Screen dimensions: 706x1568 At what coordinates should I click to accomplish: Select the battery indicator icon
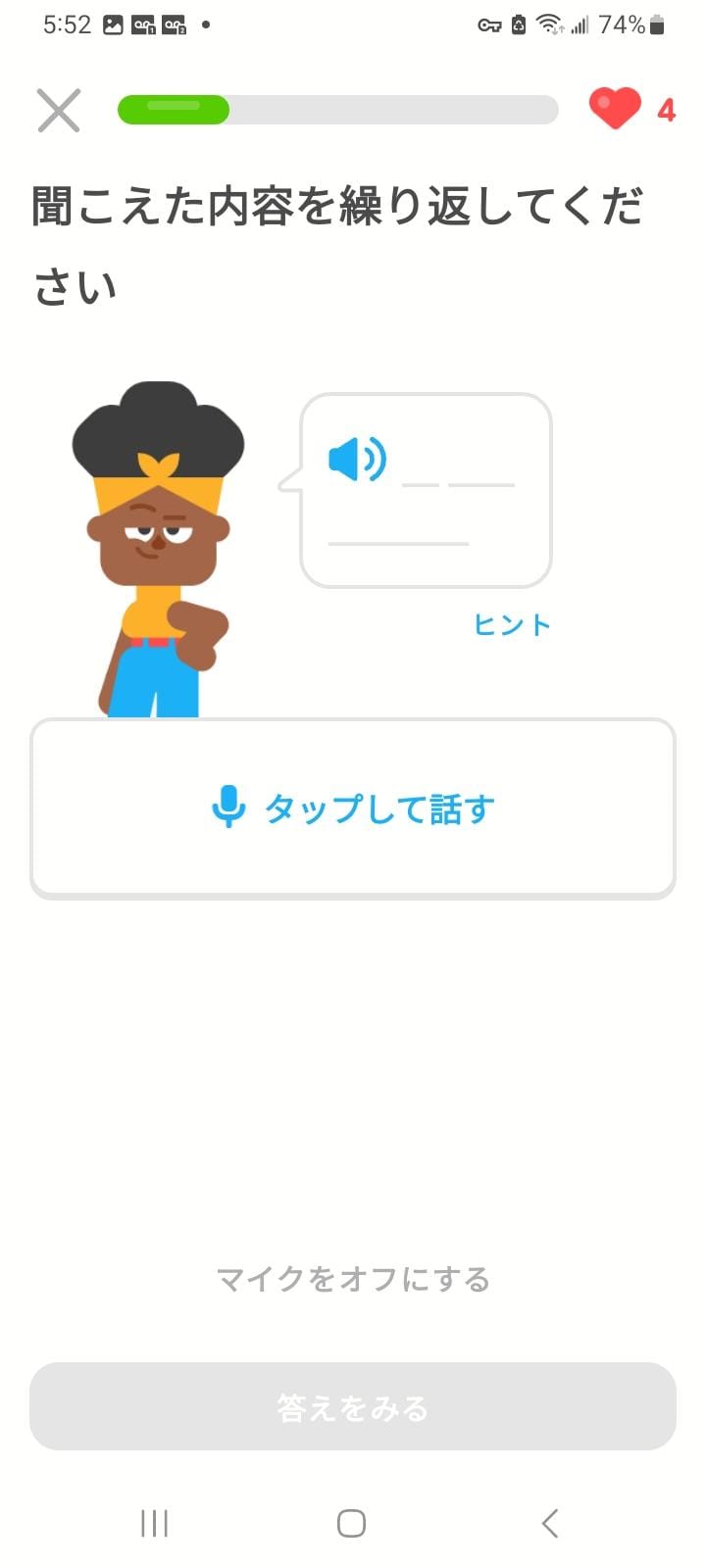click(655, 24)
